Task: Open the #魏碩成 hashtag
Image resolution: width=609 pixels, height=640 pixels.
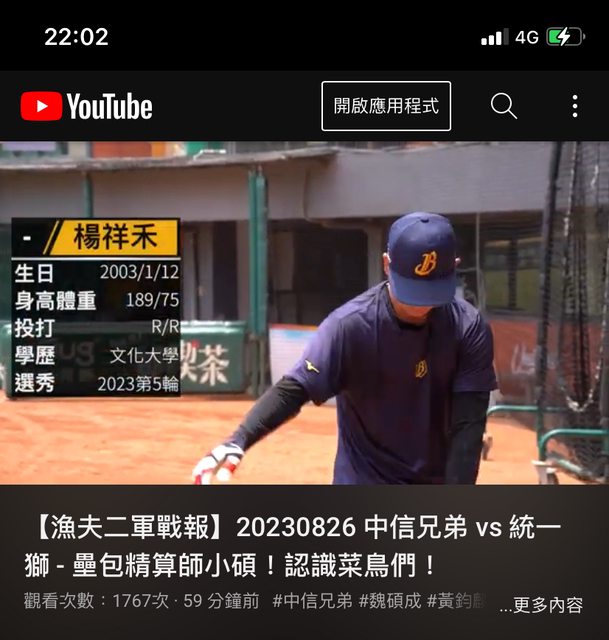Action: coord(391,601)
